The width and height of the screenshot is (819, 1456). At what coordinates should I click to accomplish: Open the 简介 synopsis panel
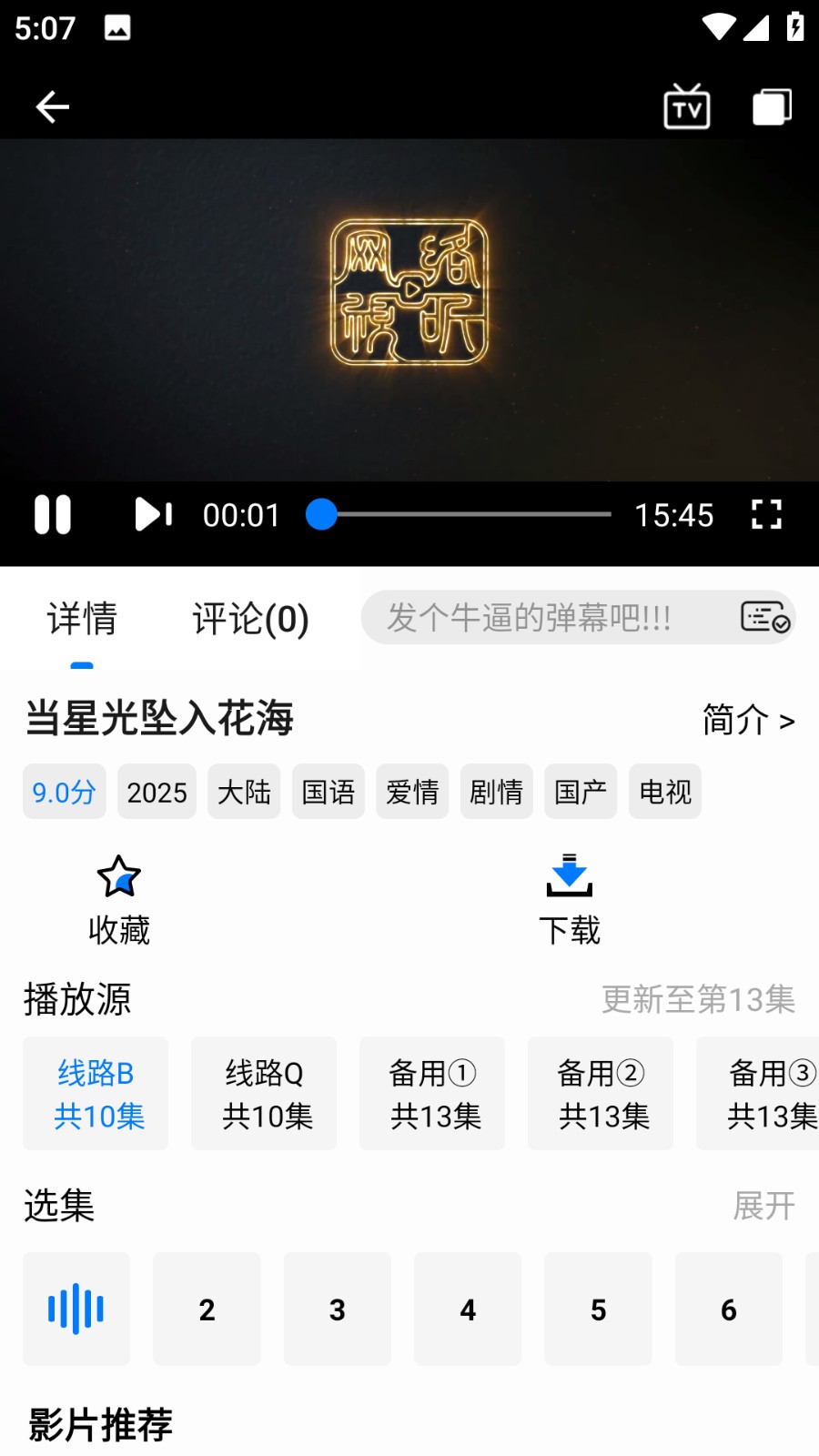coord(749,720)
